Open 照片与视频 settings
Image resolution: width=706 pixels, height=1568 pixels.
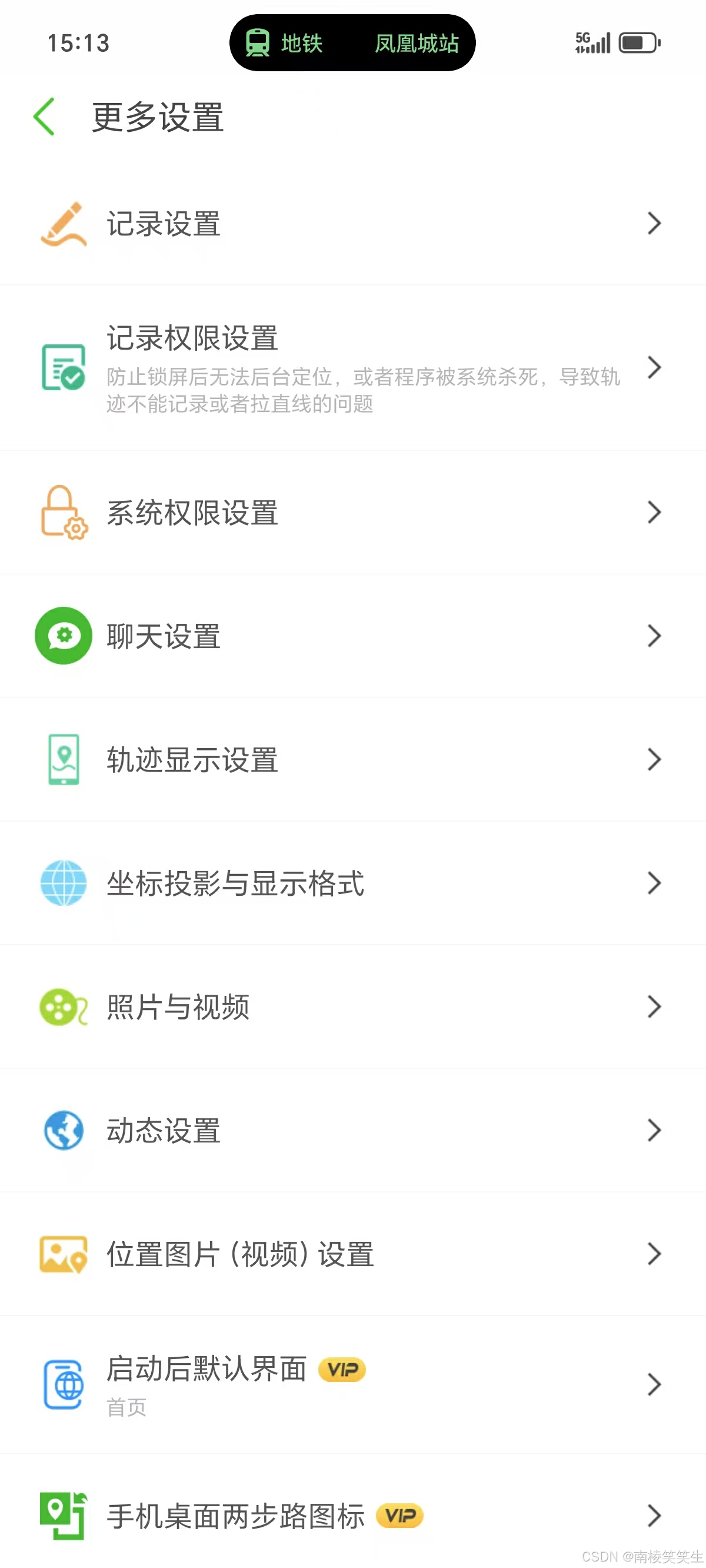point(353,1007)
